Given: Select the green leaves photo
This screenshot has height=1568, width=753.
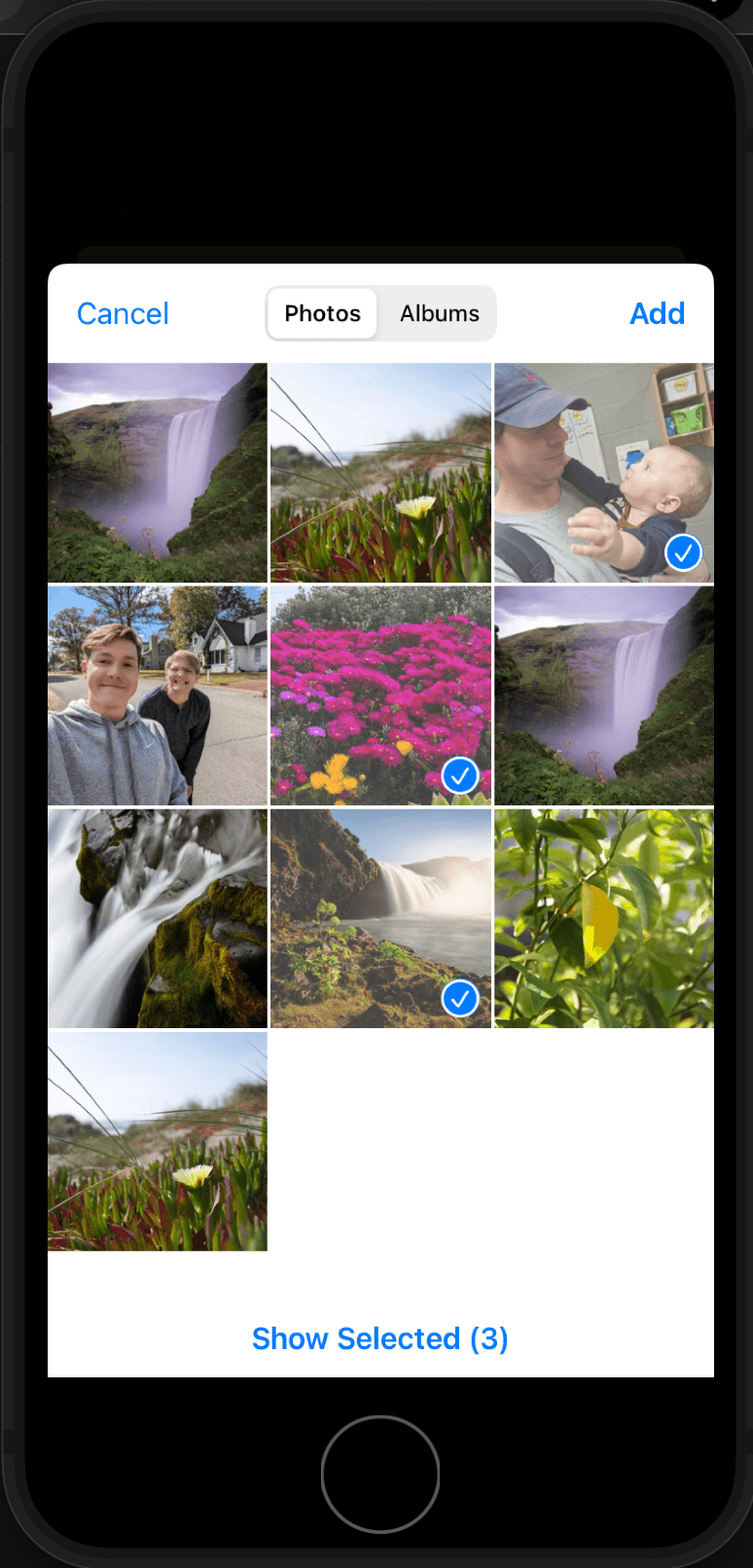Looking at the screenshot, I should (603, 917).
